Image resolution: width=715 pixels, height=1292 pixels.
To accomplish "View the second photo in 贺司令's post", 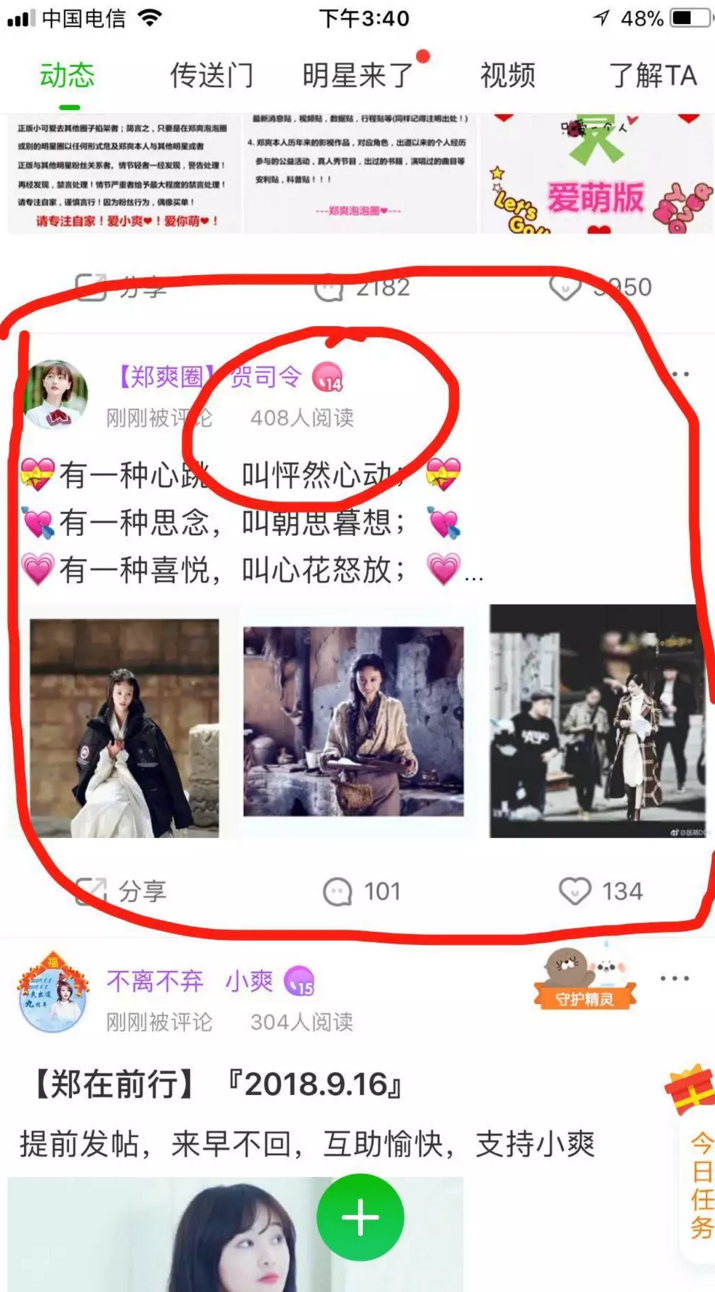I will [354, 721].
